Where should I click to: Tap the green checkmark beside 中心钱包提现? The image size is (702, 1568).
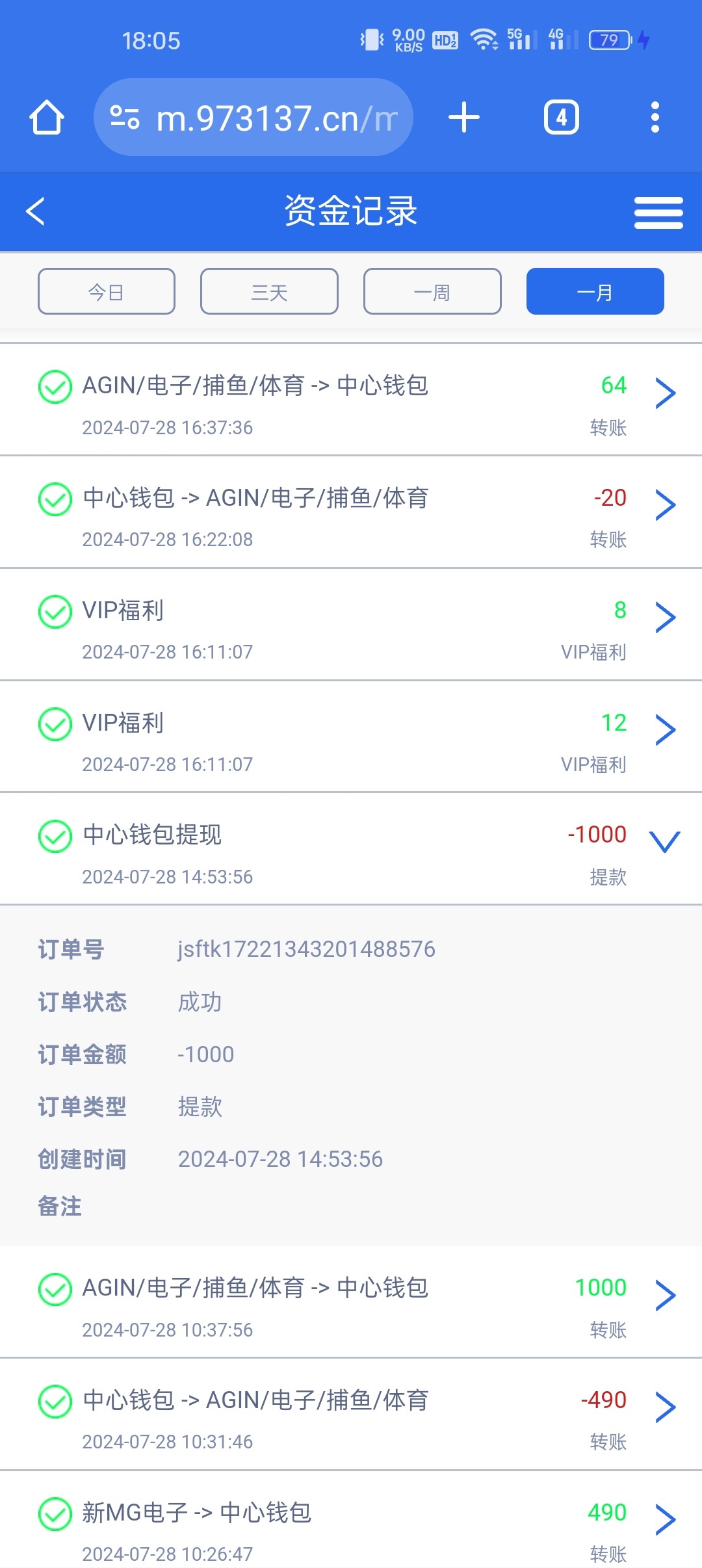pos(55,837)
